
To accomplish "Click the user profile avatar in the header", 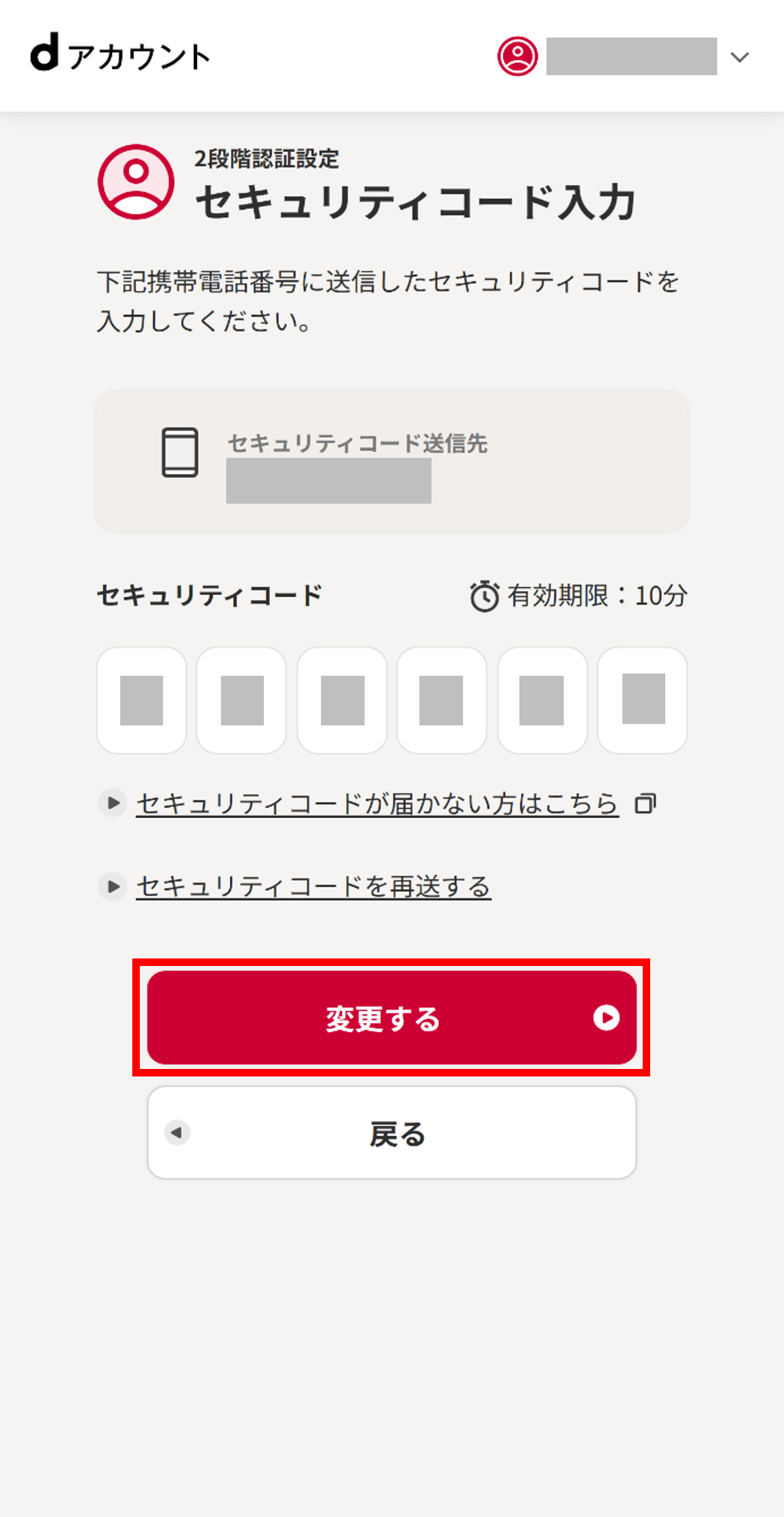I will (x=519, y=56).
